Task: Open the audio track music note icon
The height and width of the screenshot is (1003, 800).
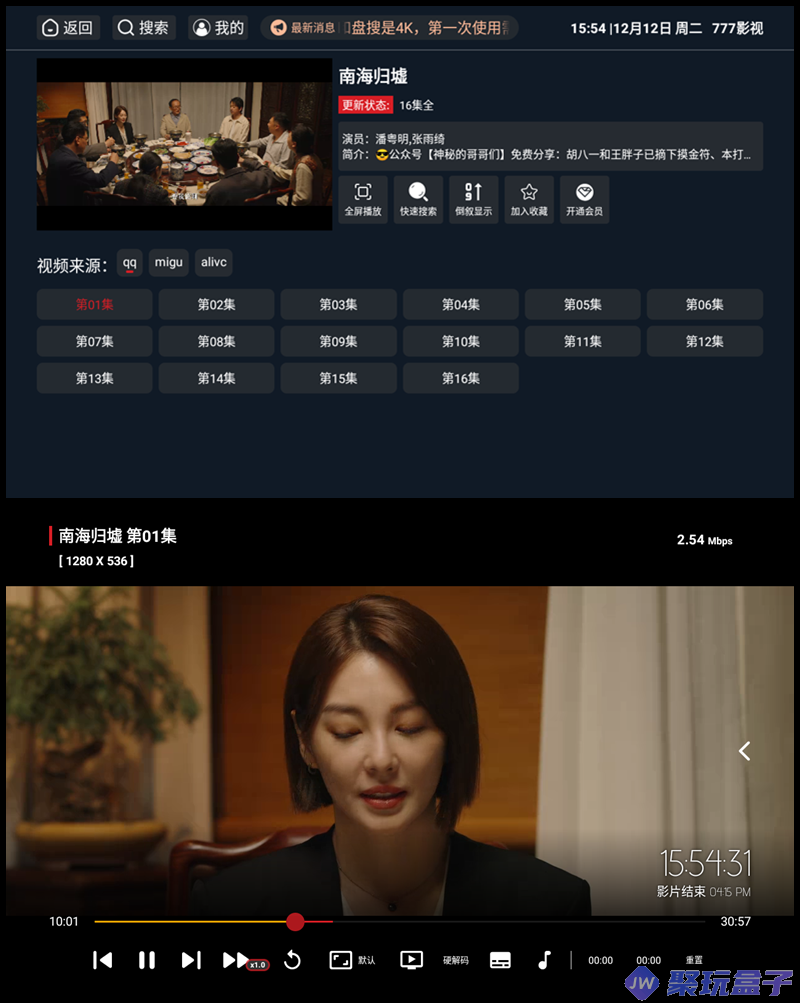Action: [x=544, y=960]
